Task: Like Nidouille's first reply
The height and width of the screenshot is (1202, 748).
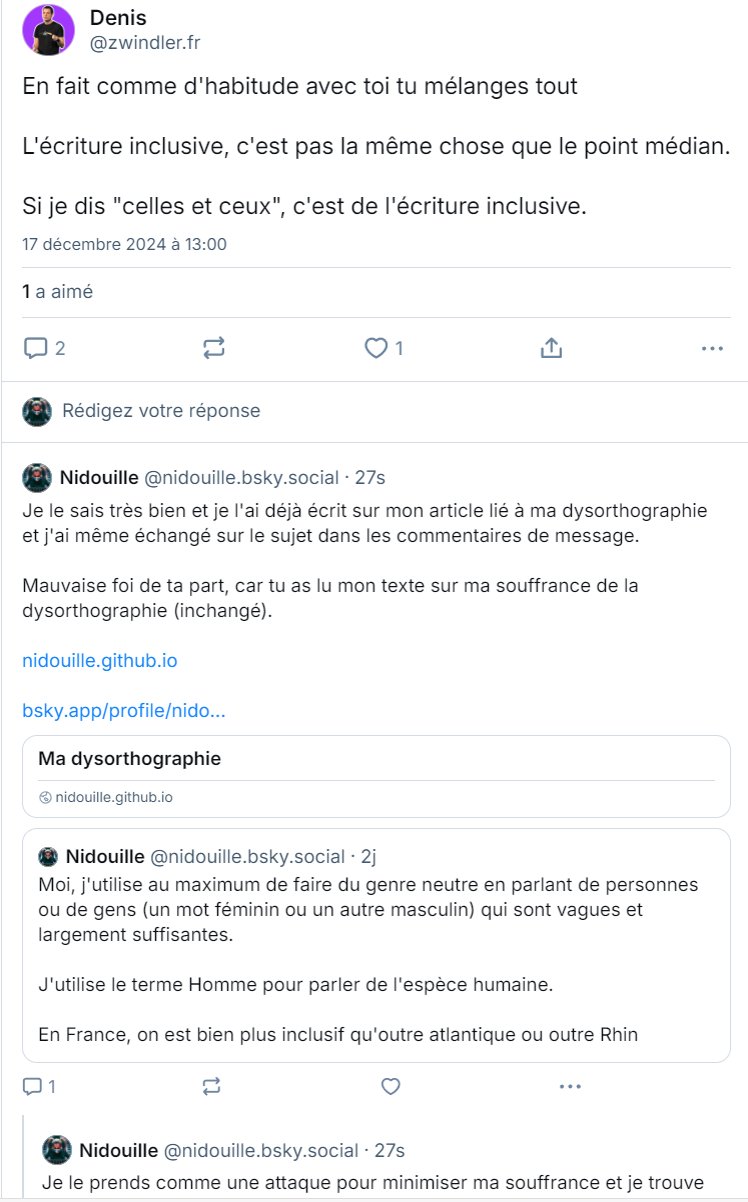Action: click(x=391, y=1086)
